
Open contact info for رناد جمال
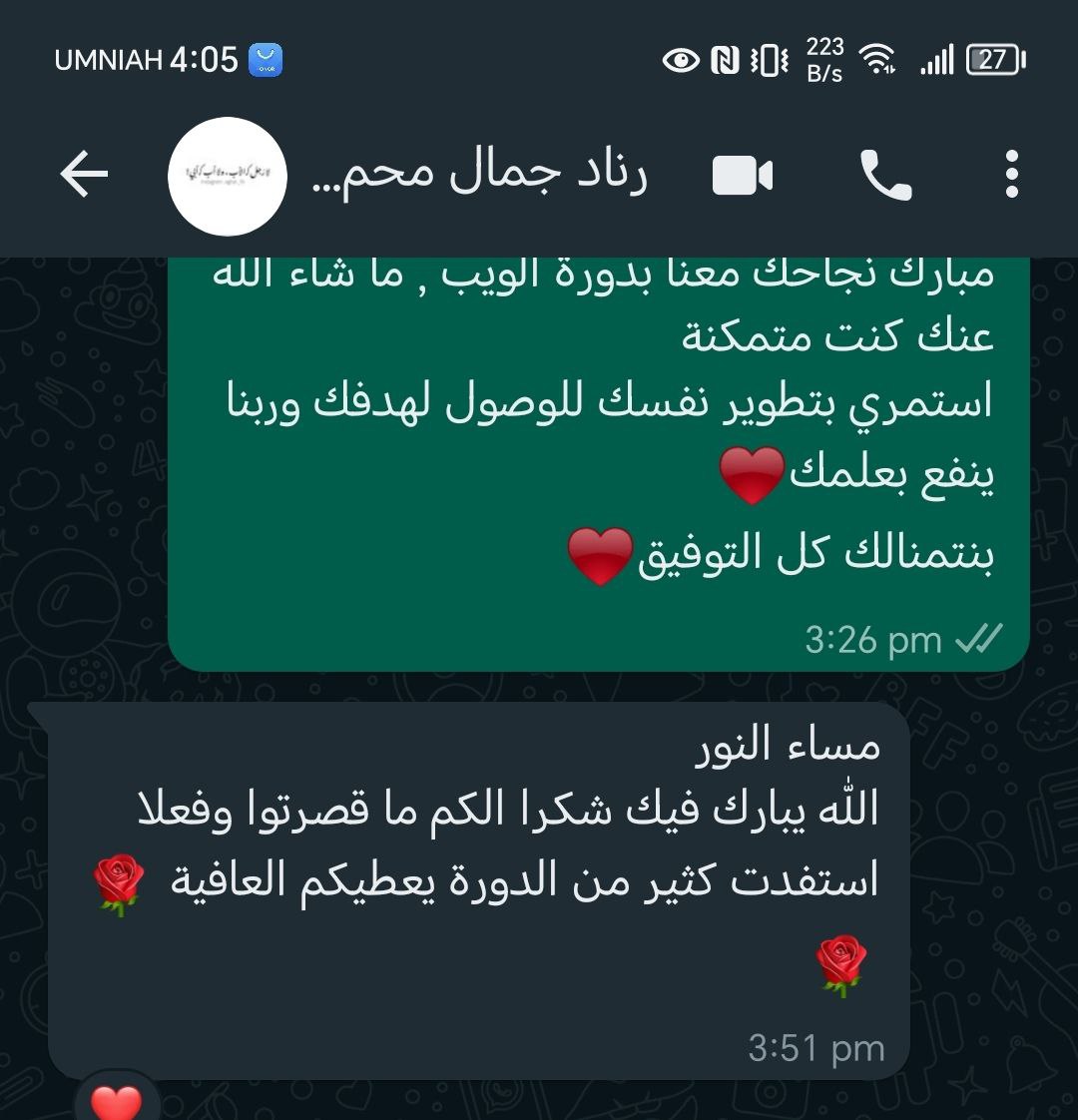point(481,176)
